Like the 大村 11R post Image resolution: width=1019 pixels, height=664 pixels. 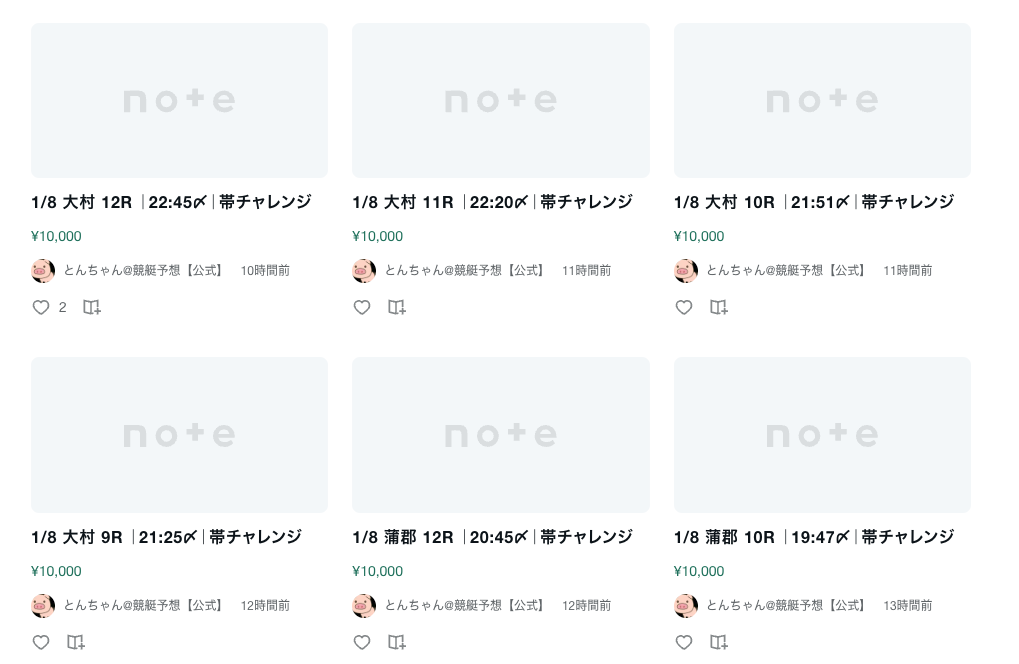point(362,307)
